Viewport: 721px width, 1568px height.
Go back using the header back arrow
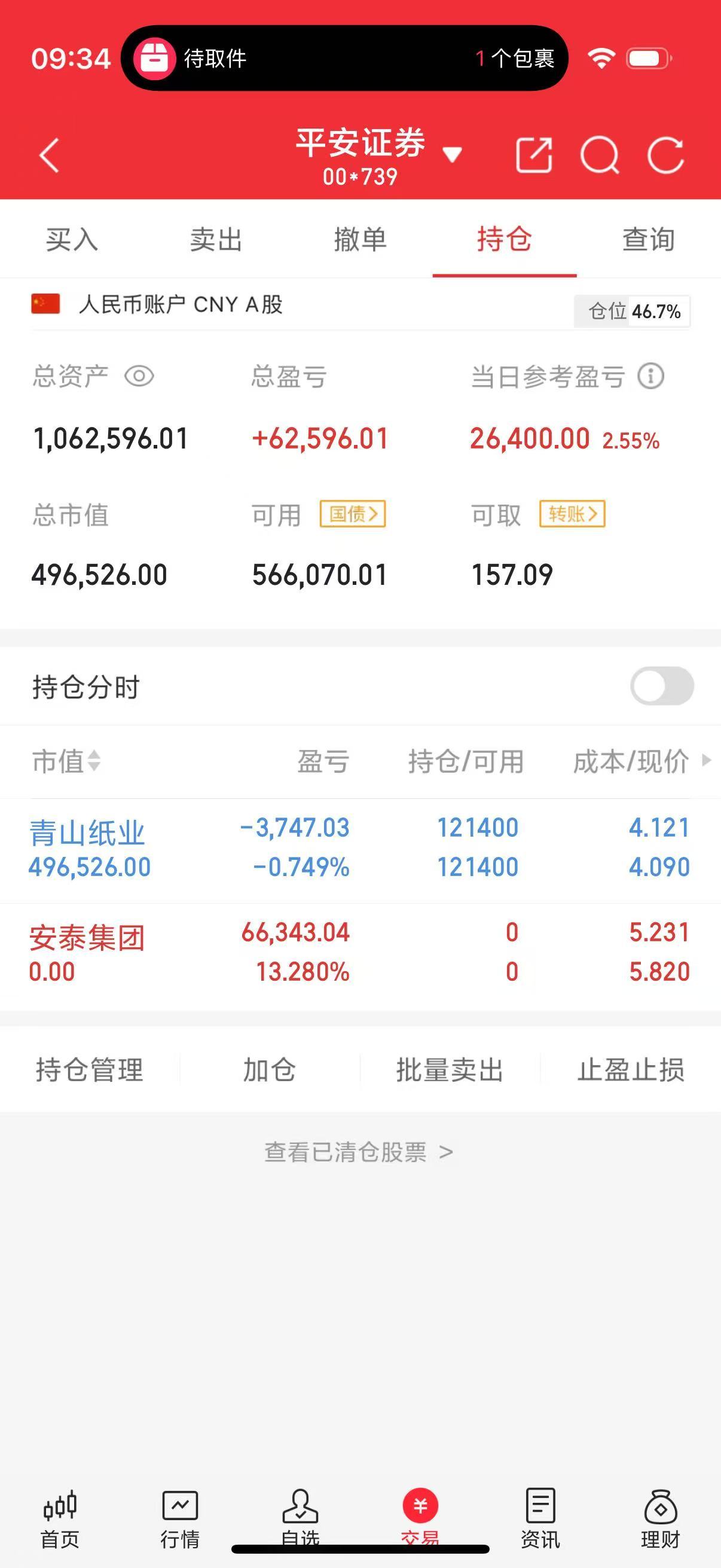48,155
